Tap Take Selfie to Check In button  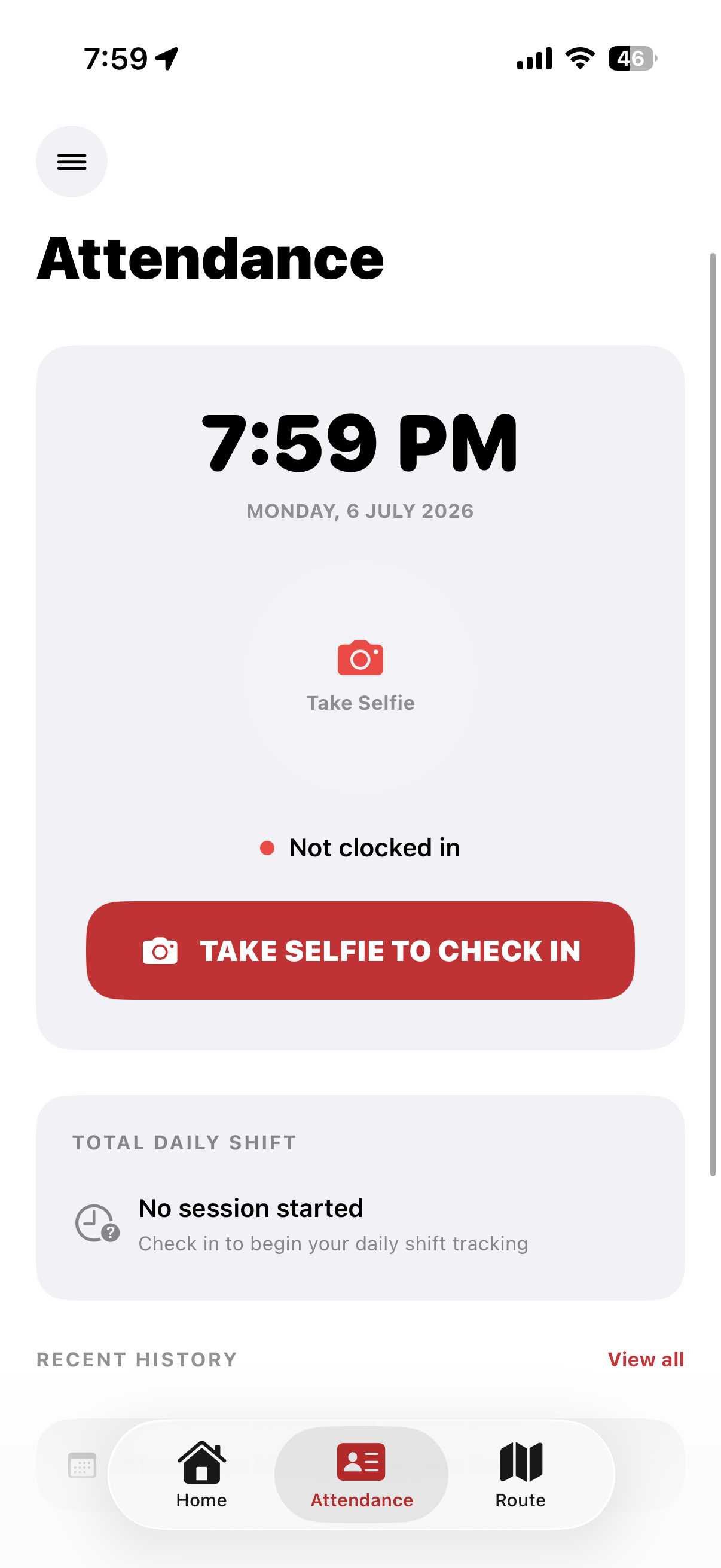pos(360,950)
